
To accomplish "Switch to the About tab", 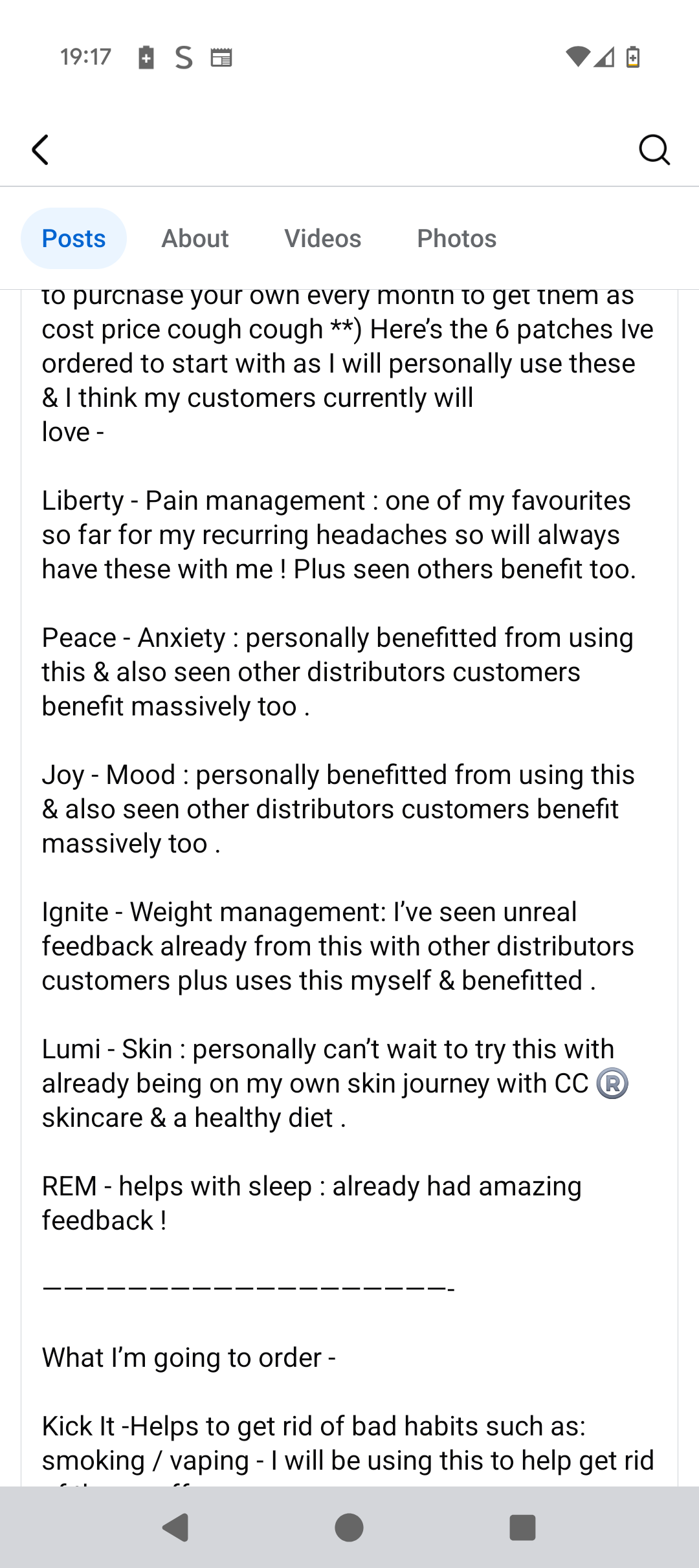I will tap(195, 239).
